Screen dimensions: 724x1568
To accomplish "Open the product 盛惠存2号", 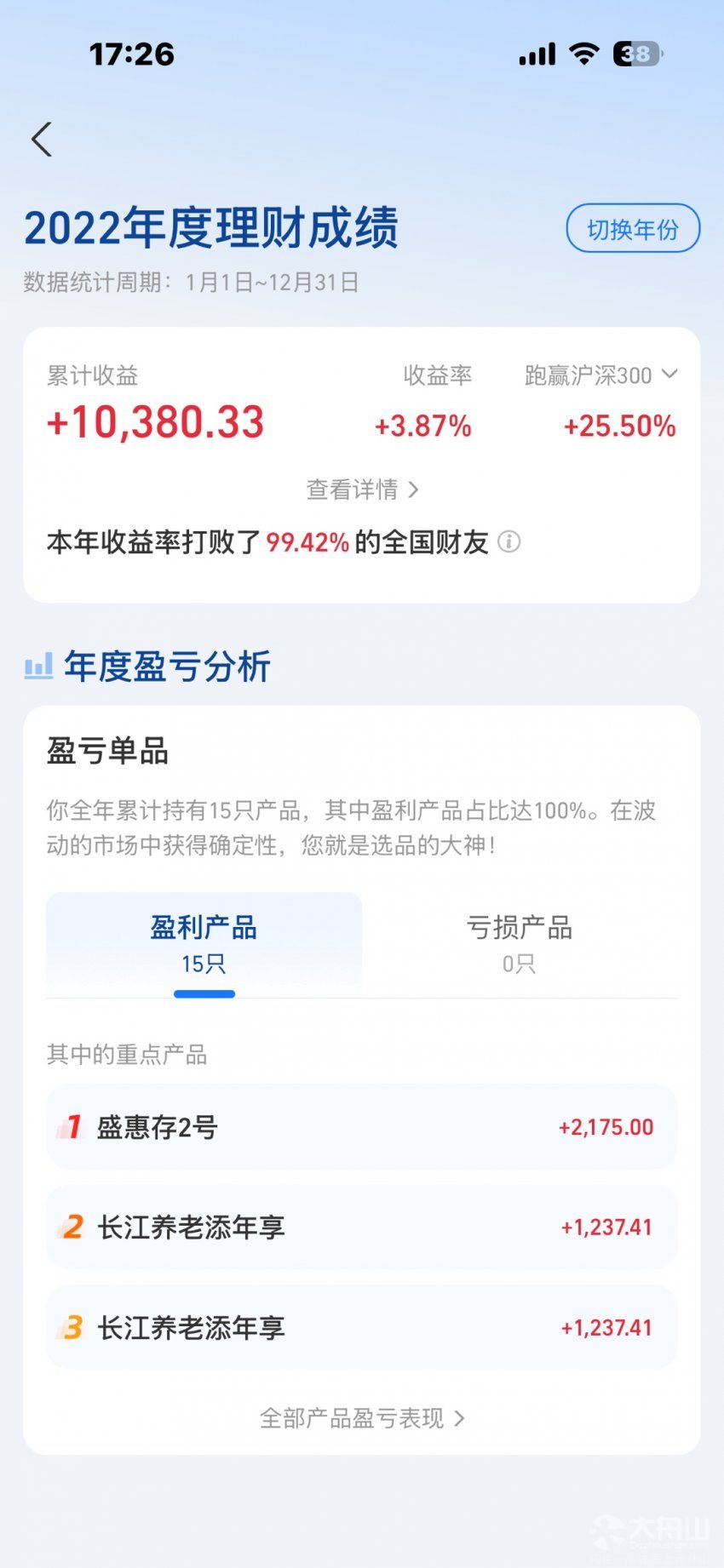I will [362, 1127].
